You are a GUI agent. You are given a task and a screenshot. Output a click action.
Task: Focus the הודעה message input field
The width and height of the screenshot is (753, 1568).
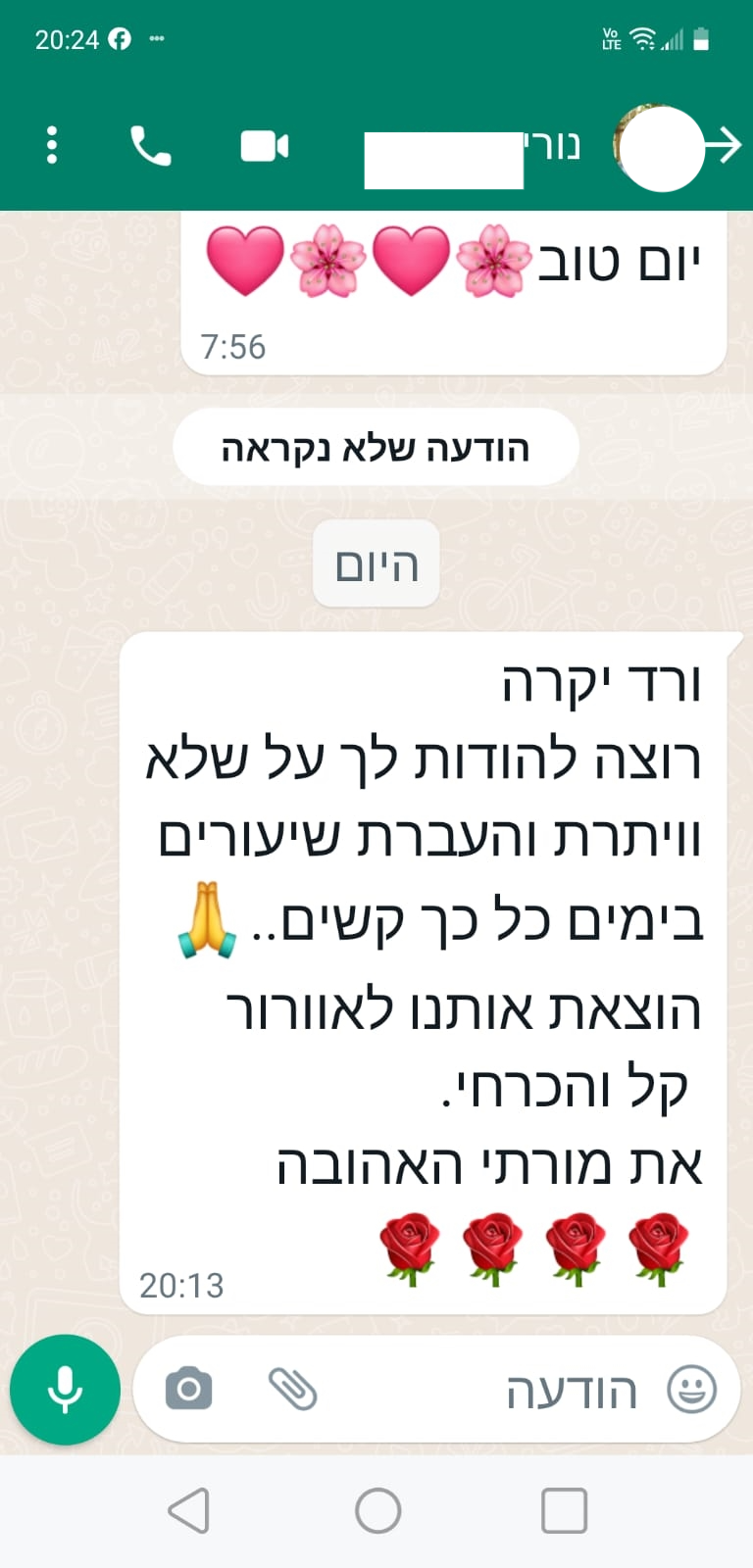click(x=510, y=1391)
